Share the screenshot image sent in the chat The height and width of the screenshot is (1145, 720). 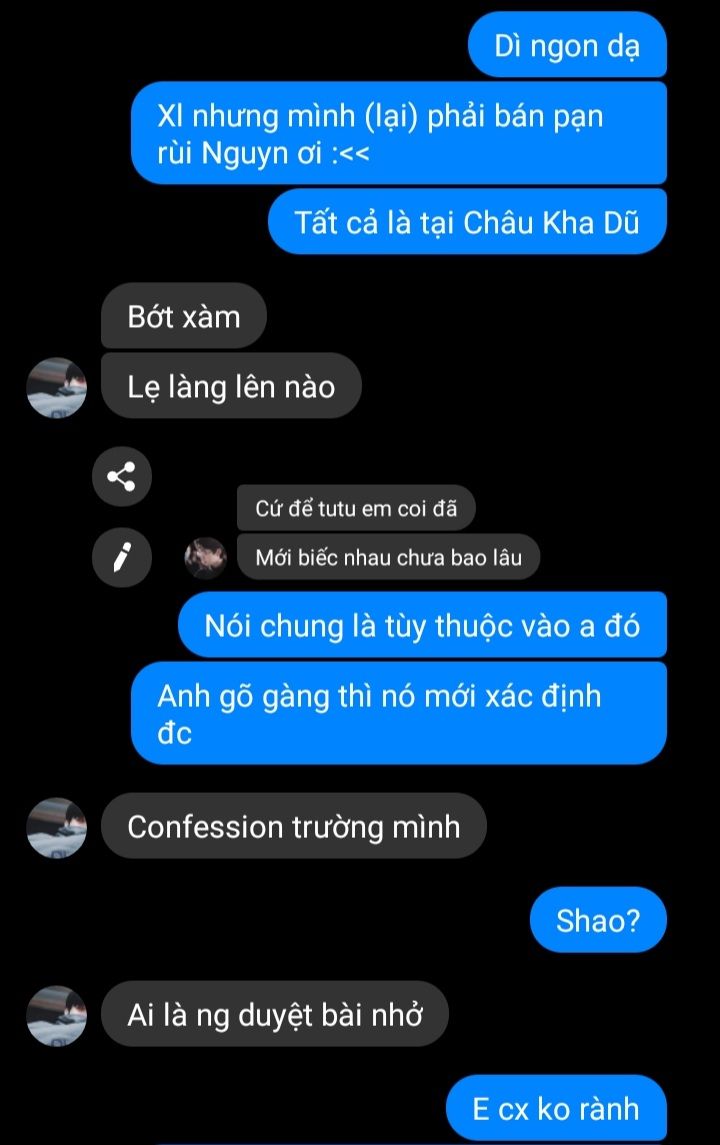[122, 478]
